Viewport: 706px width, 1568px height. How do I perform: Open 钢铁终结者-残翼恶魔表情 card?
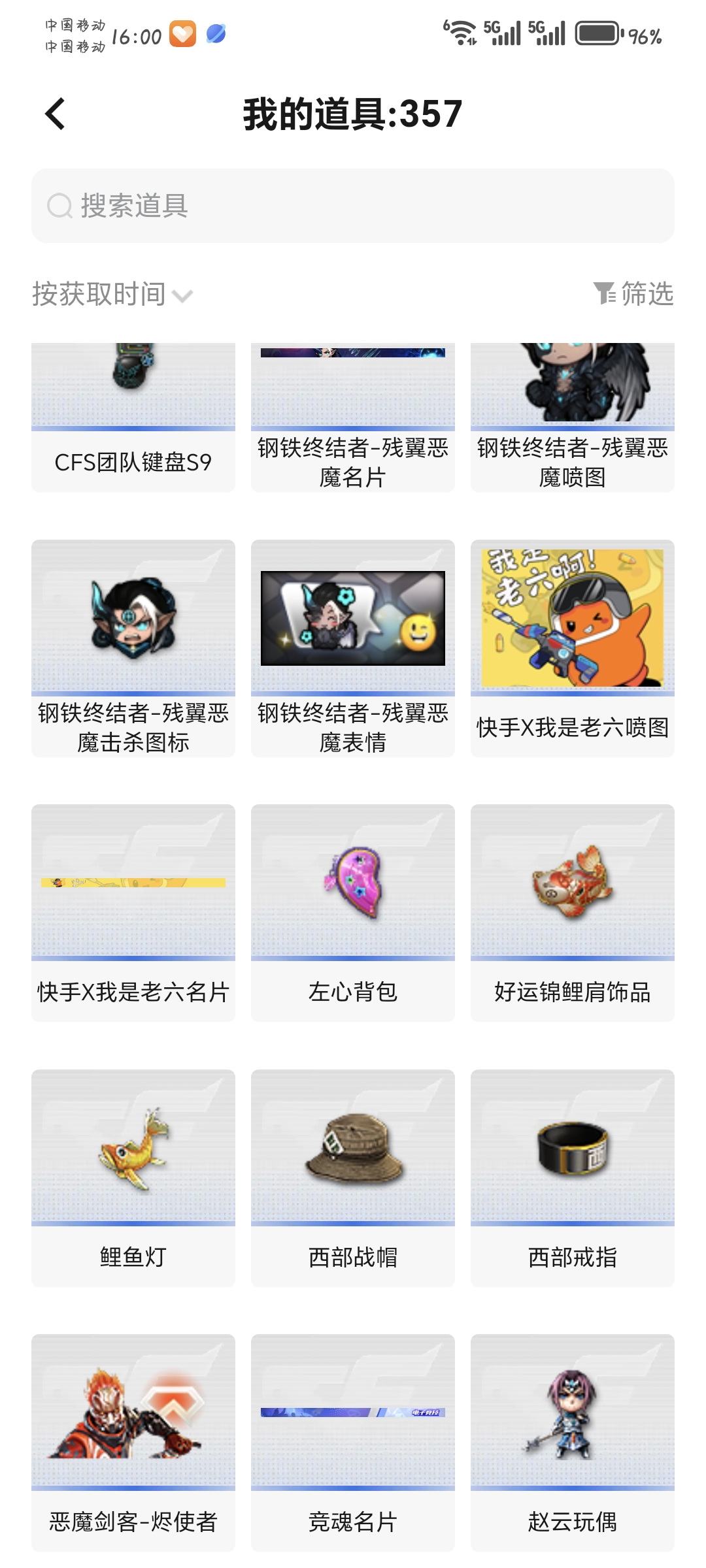[353, 648]
